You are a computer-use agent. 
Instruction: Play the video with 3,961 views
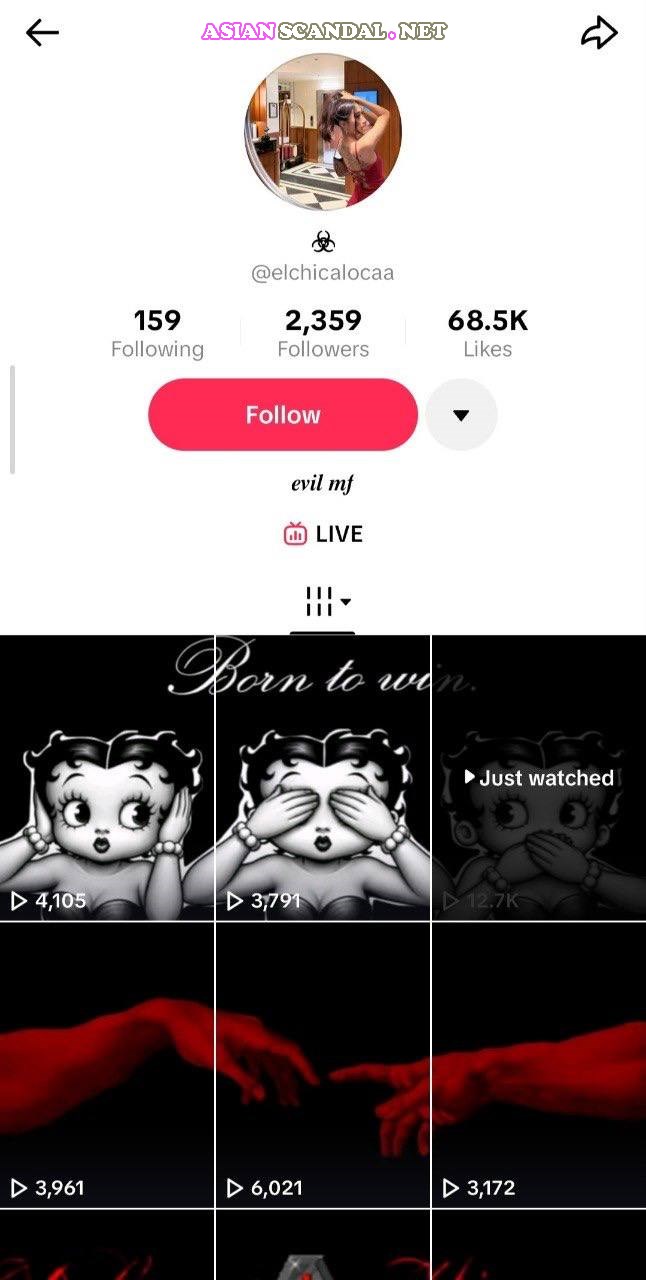[x=107, y=1065]
